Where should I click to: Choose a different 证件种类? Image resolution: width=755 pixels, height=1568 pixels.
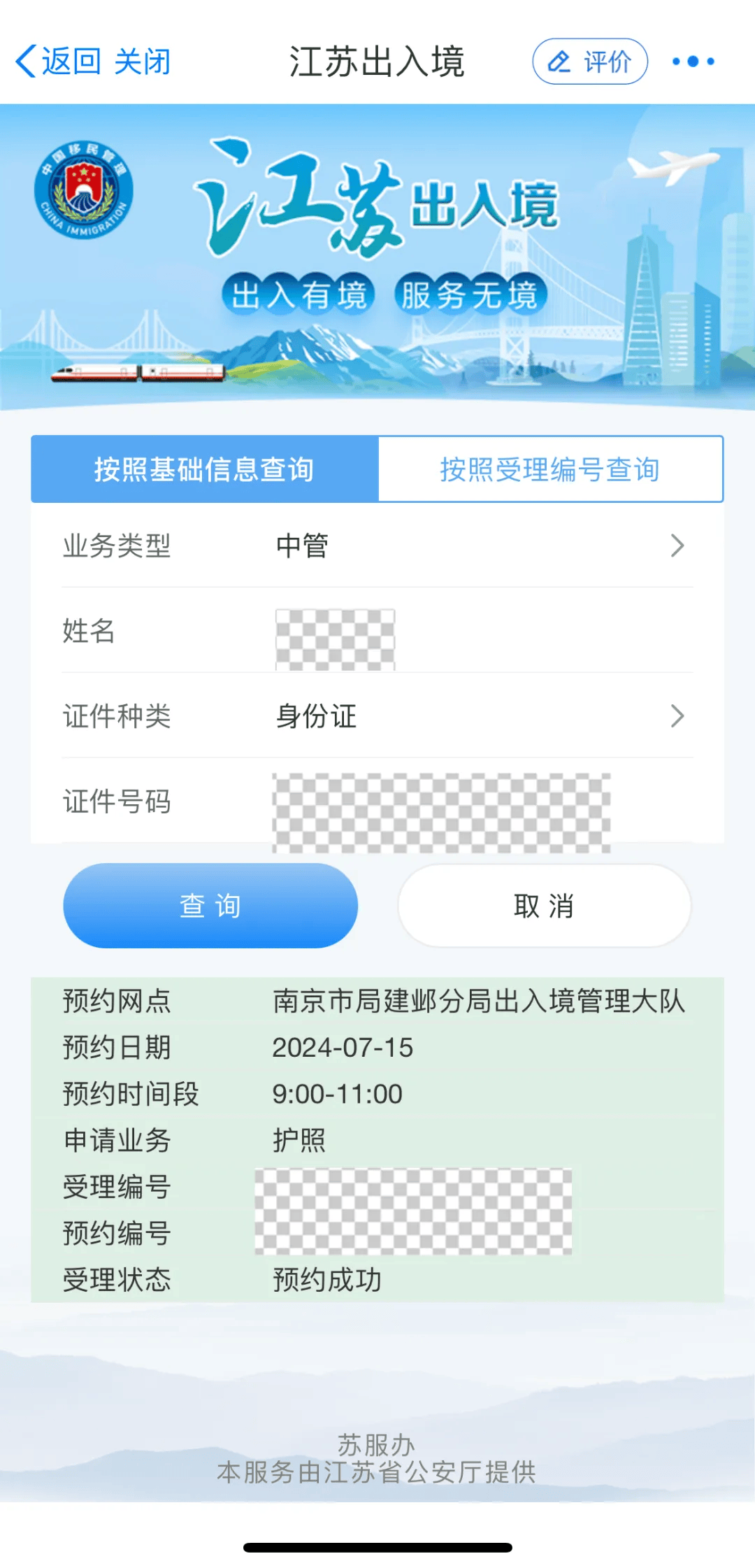coord(377,716)
